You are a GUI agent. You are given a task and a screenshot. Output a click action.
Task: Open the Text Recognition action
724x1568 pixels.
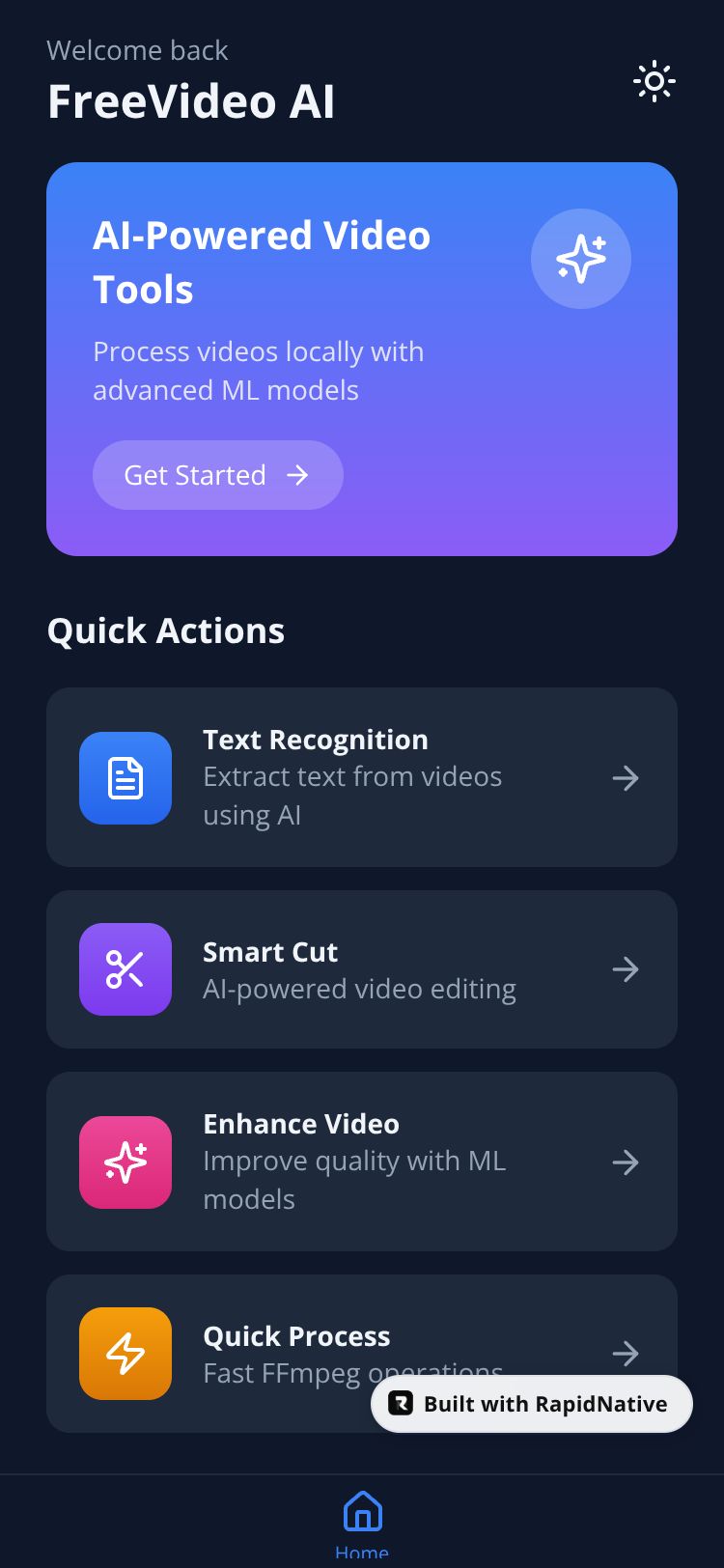pyautogui.click(x=361, y=777)
